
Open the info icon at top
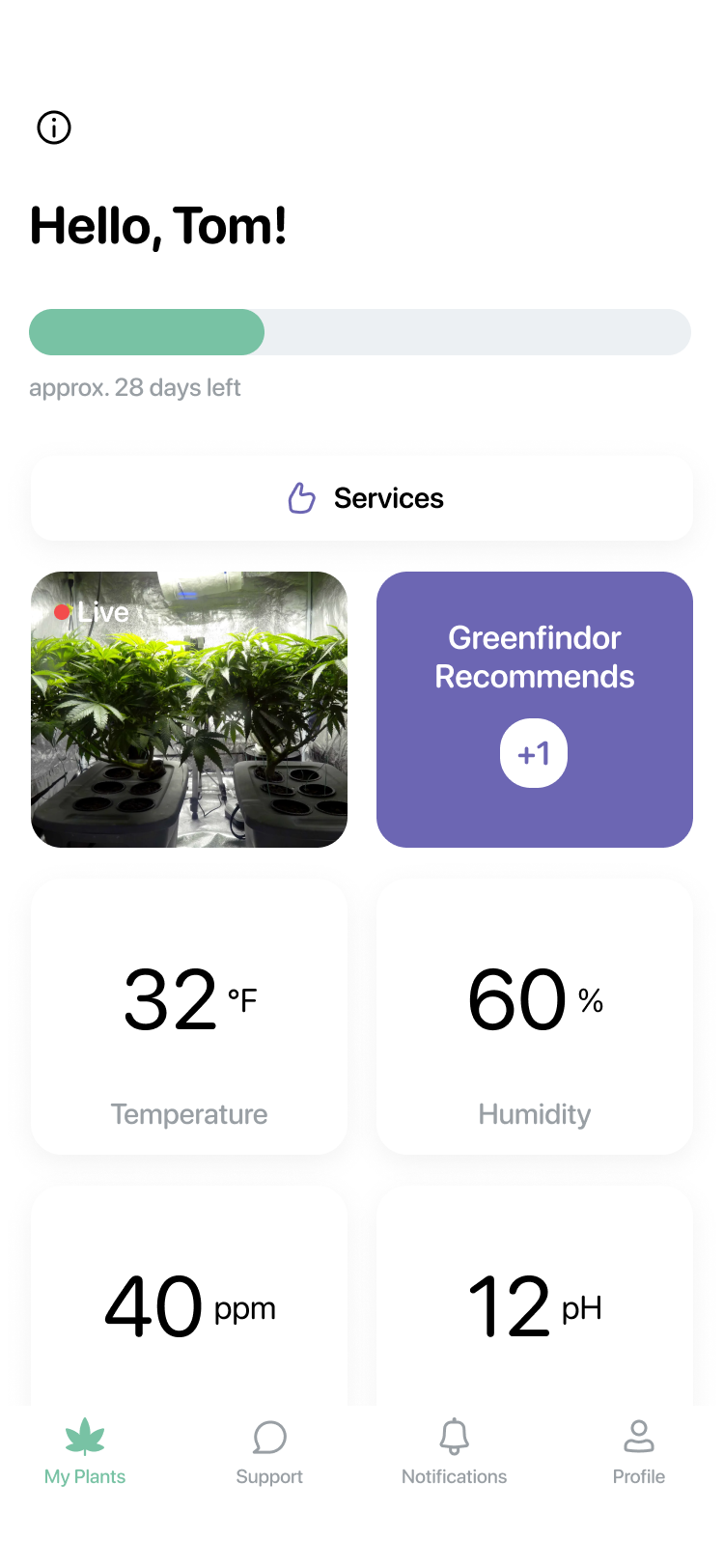point(54,127)
